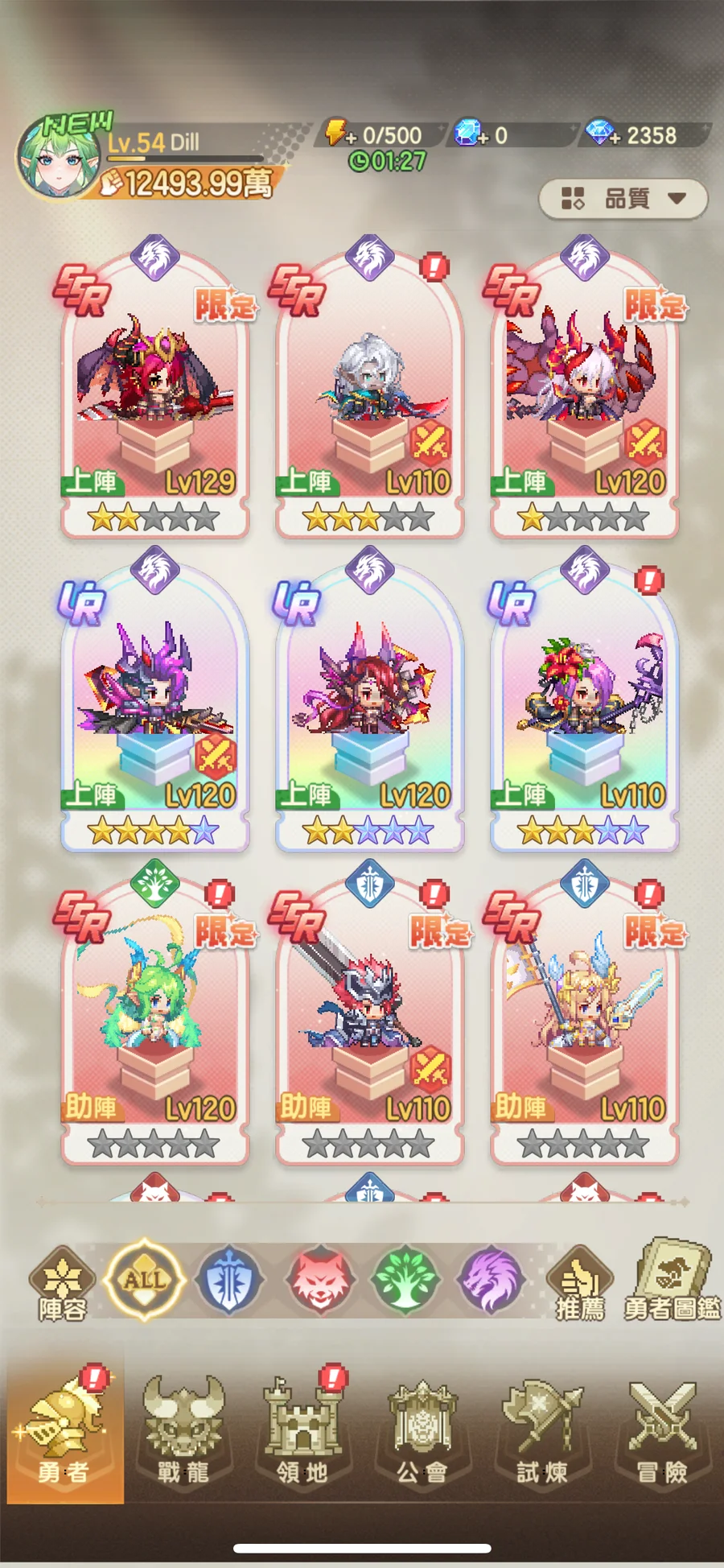Open the Dill player avatar profile
This screenshot has width=724, height=1568.
tap(56, 159)
